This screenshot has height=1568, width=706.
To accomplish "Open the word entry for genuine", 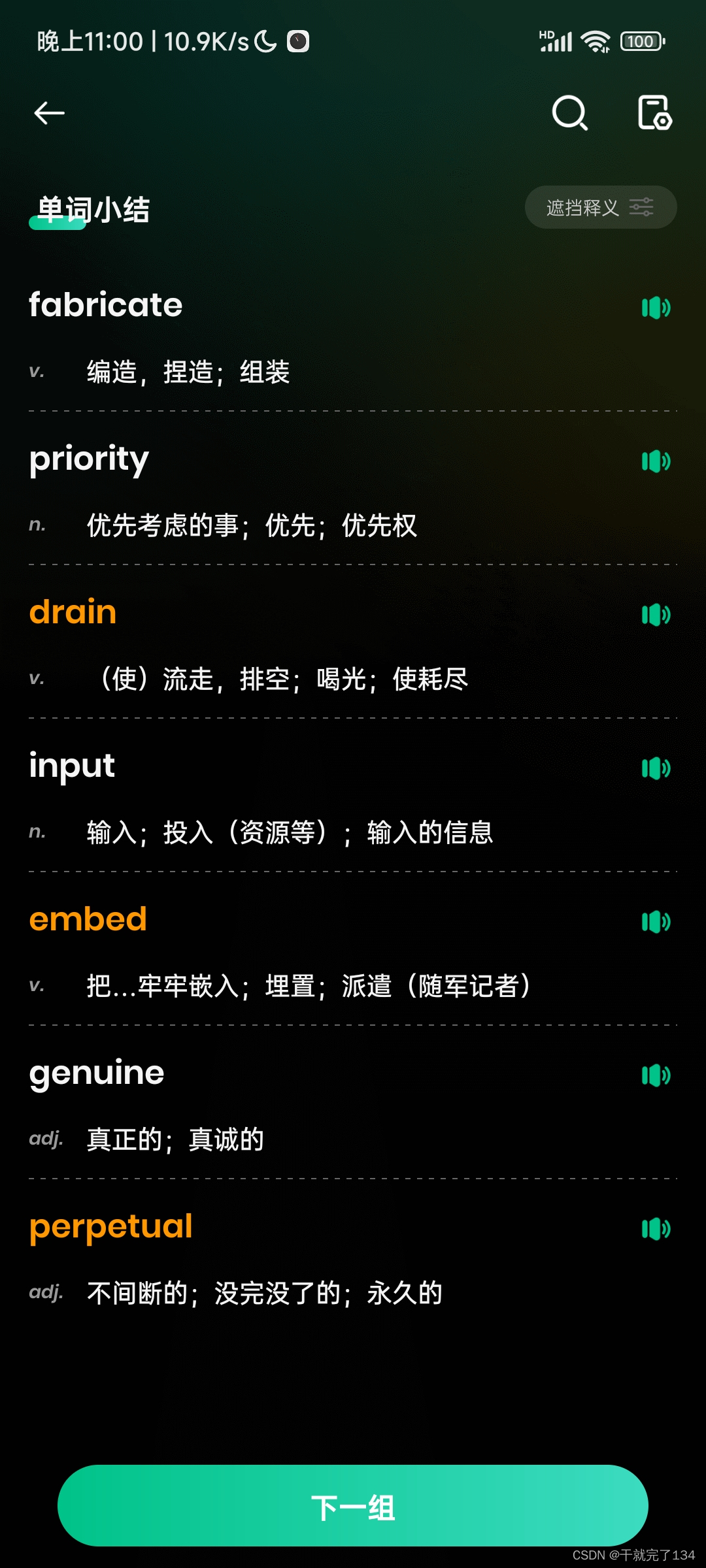I will click(97, 1073).
